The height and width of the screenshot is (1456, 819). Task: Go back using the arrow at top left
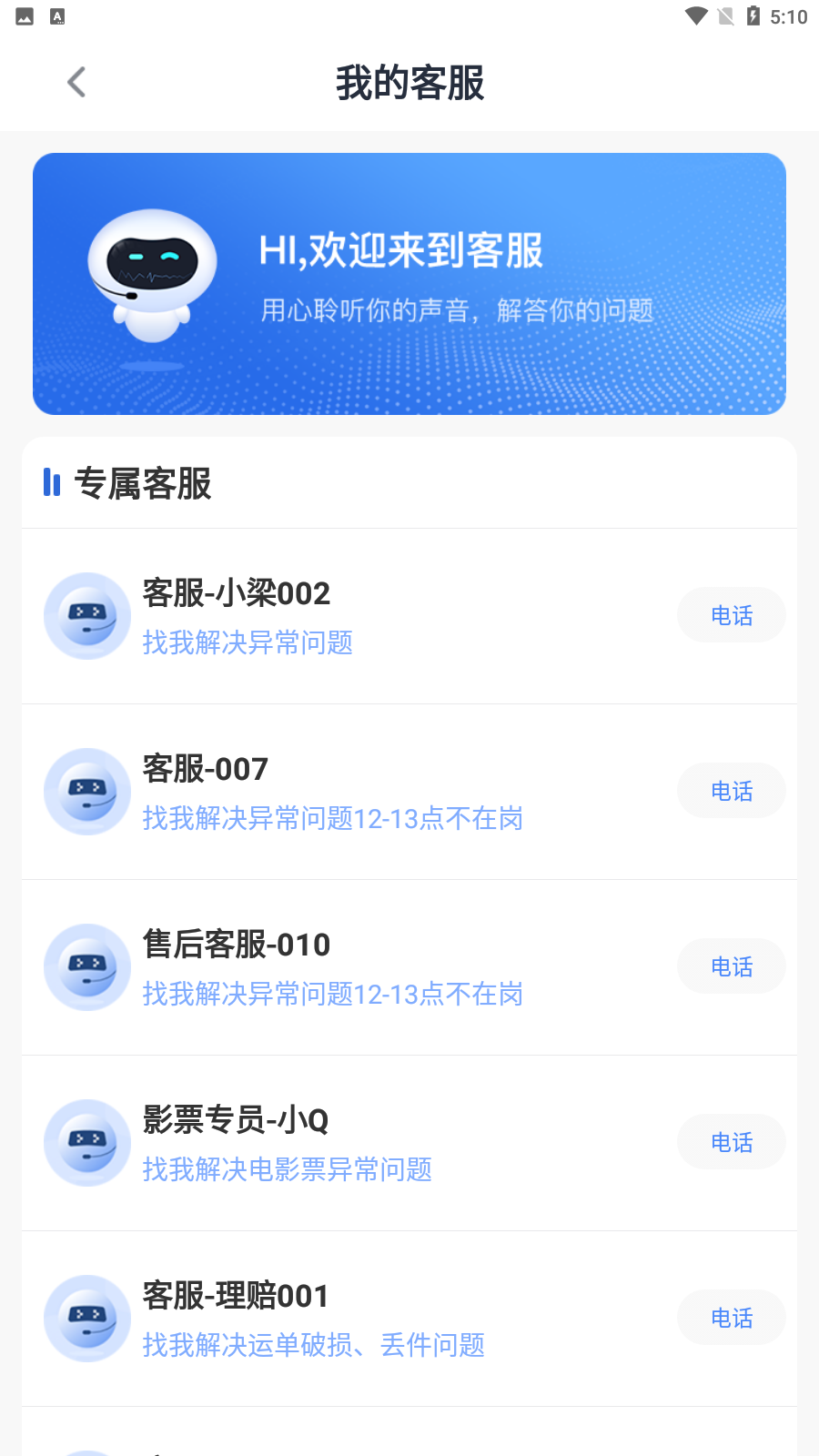(x=76, y=81)
